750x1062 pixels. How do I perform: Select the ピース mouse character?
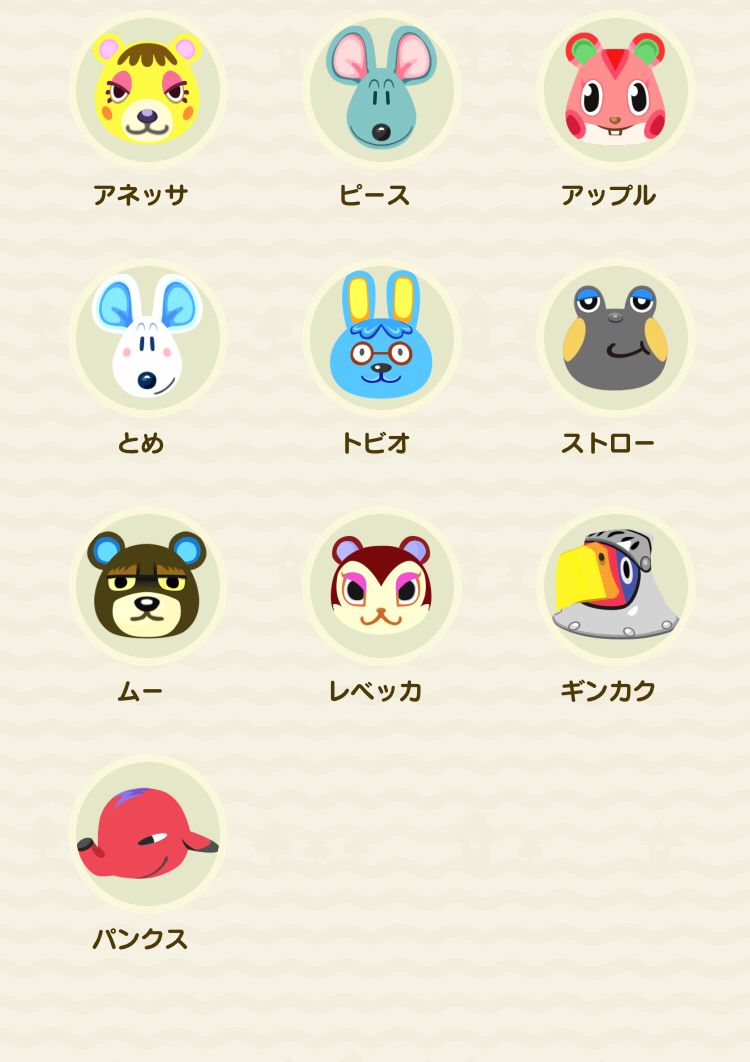(381, 89)
